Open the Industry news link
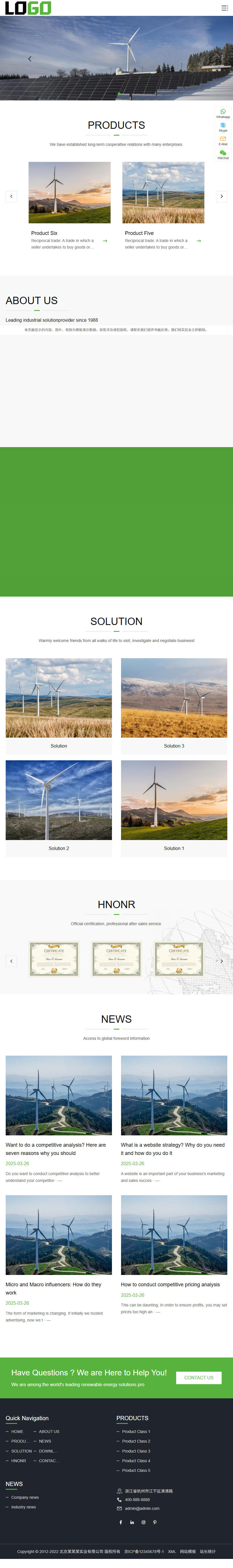The image size is (233, 1568). tap(23, 1506)
